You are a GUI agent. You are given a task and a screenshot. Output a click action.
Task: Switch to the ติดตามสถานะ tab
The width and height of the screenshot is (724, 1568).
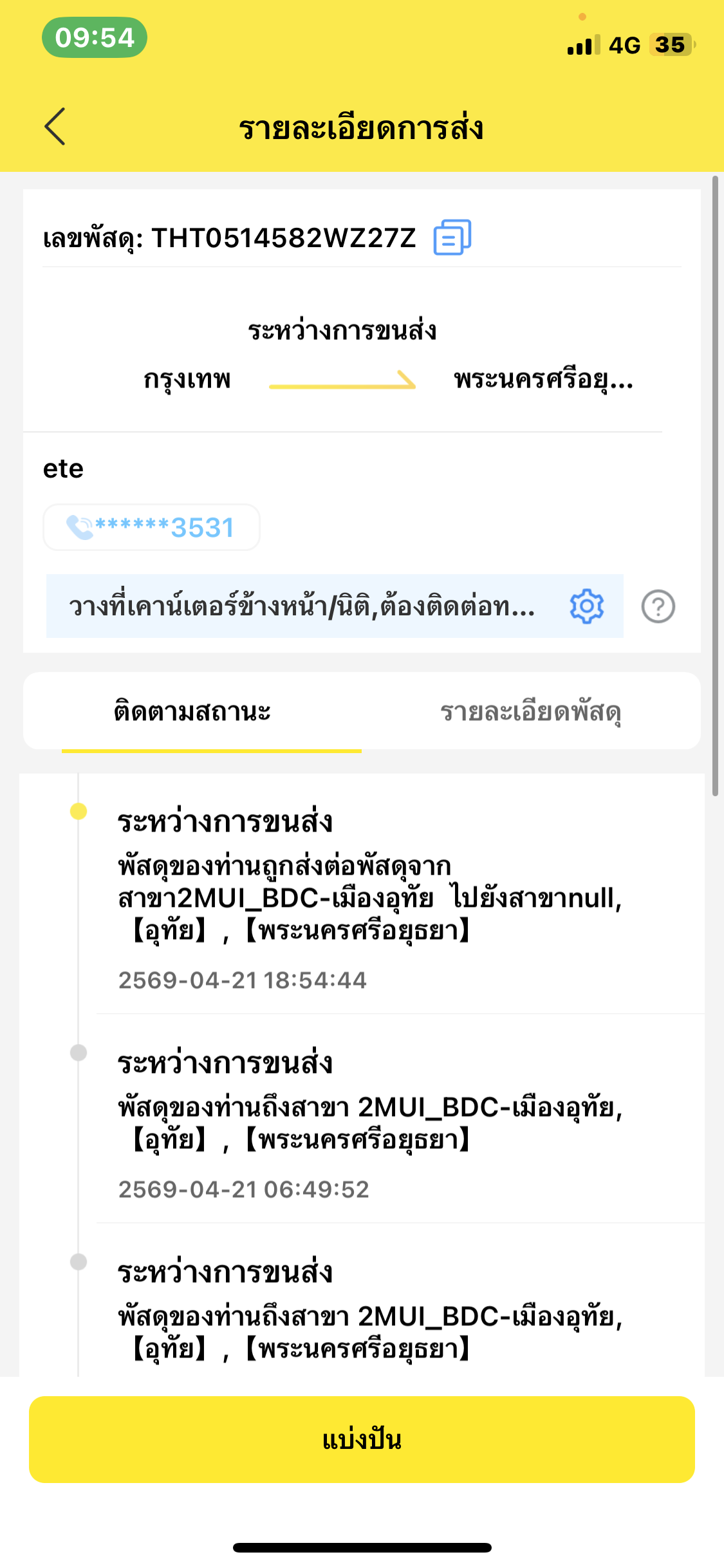click(192, 712)
